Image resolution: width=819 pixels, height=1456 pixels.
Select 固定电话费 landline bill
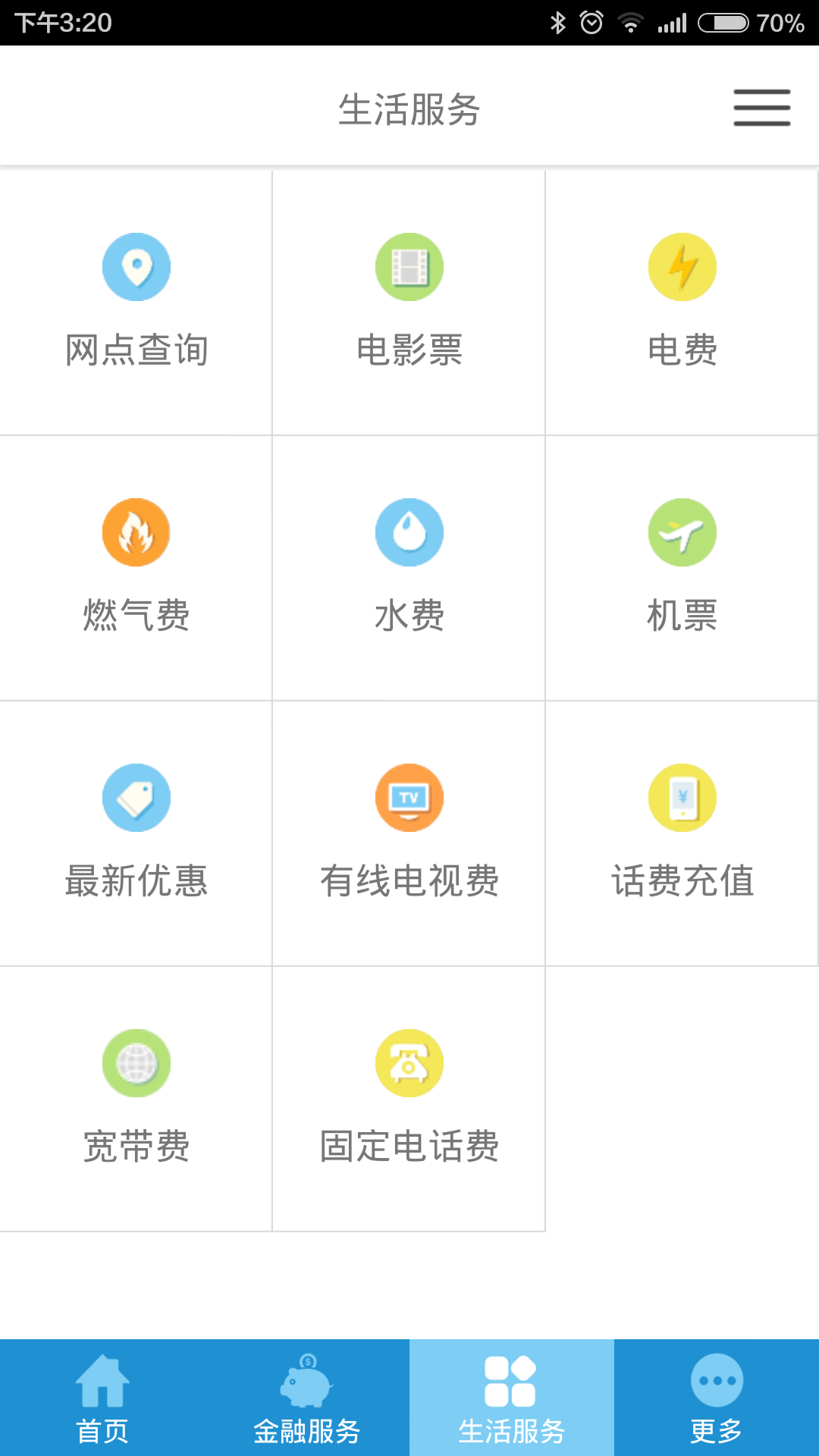coord(409,1098)
